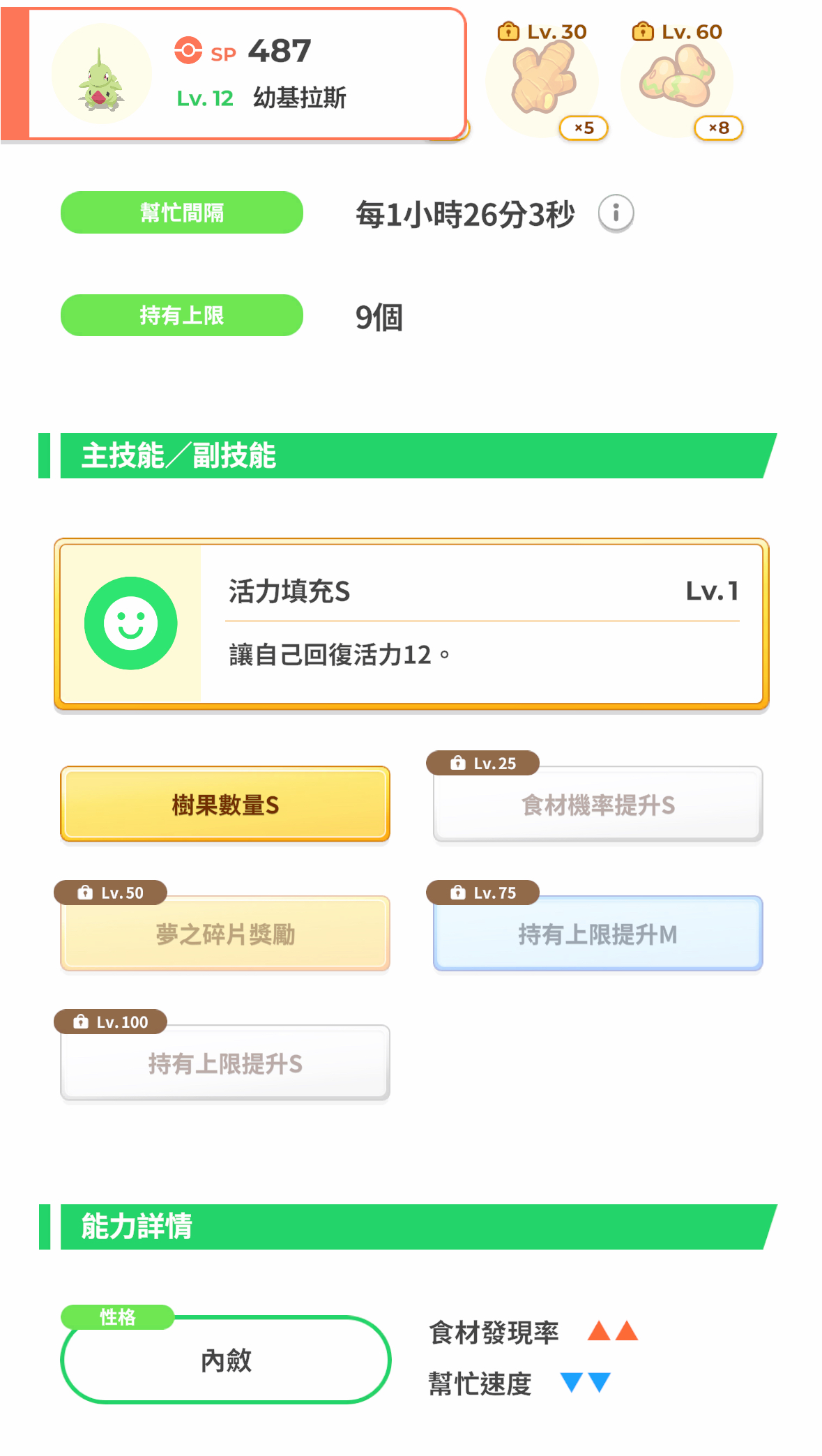Select the 樹果數量S sub skill

(x=225, y=804)
